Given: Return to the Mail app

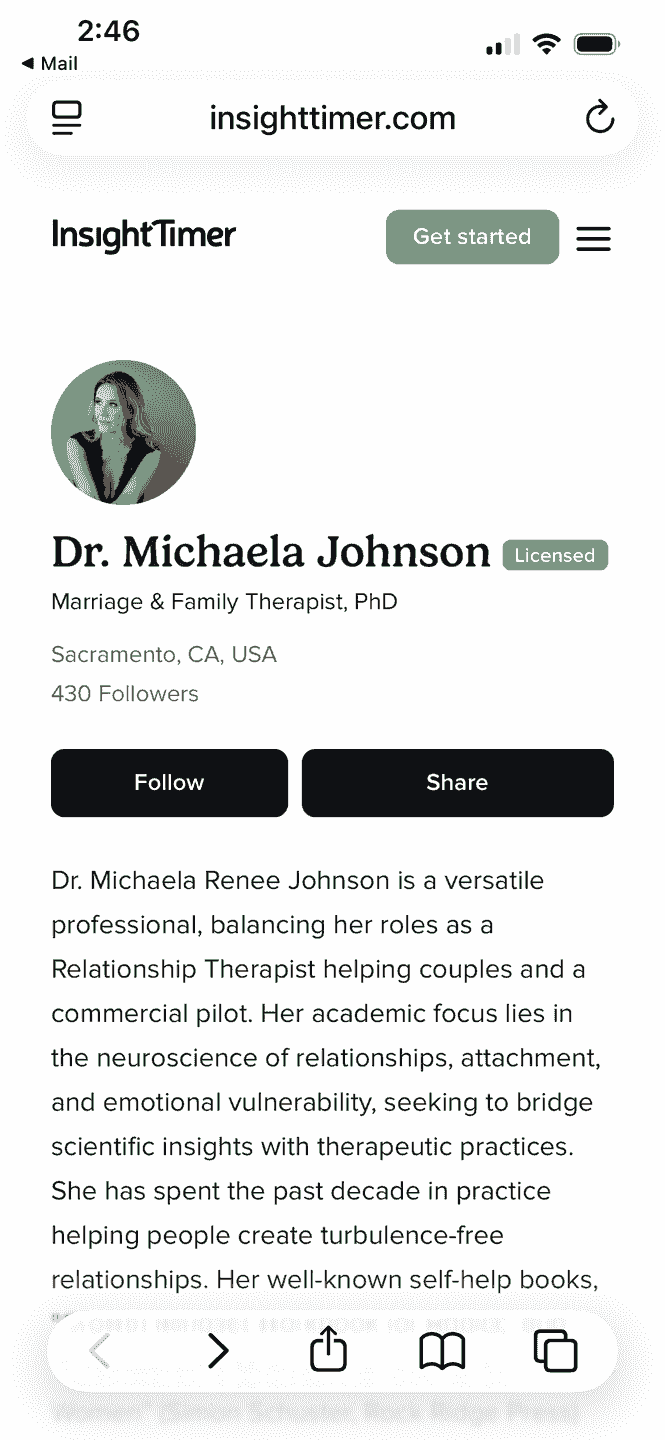Looking at the screenshot, I should 50,63.
